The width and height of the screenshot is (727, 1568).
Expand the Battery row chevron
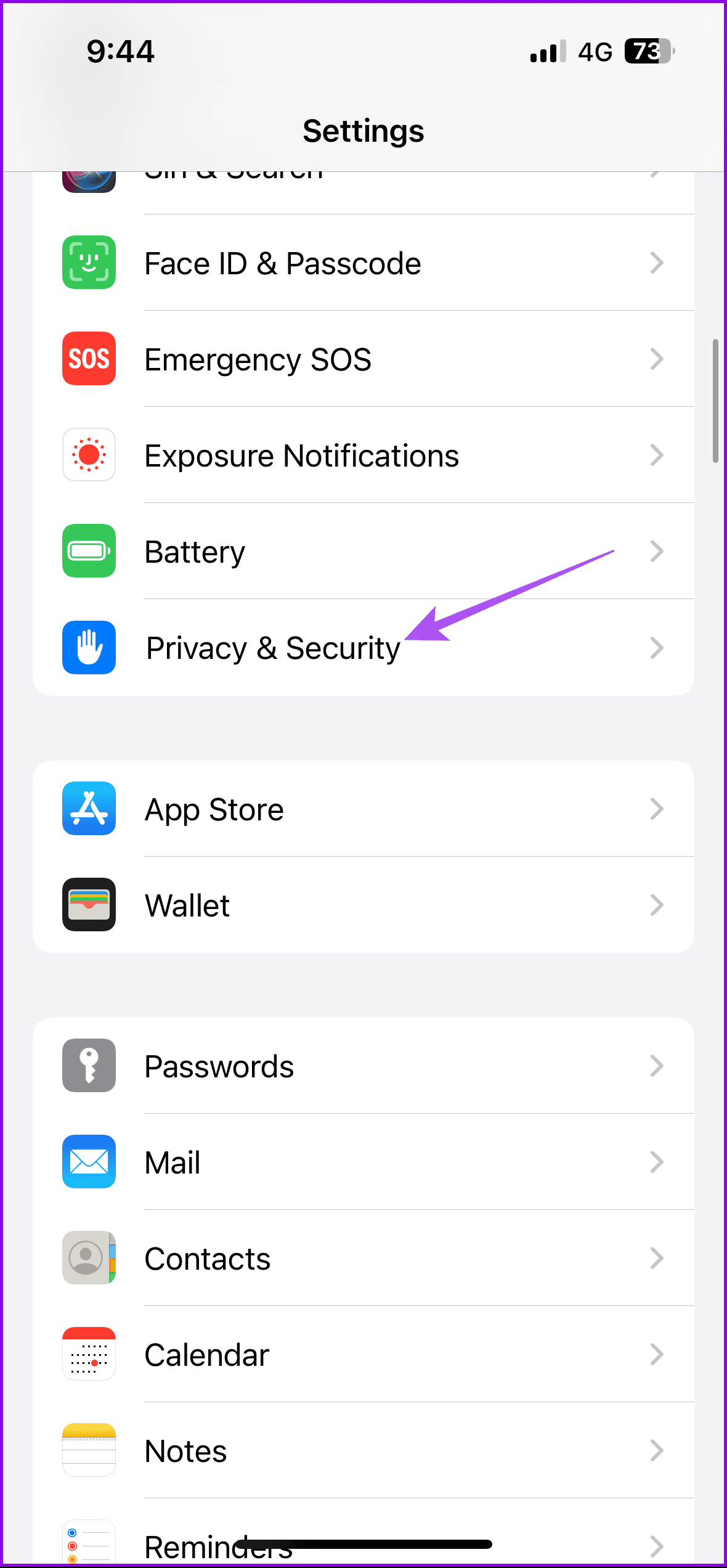pyautogui.click(x=656, y=552)
